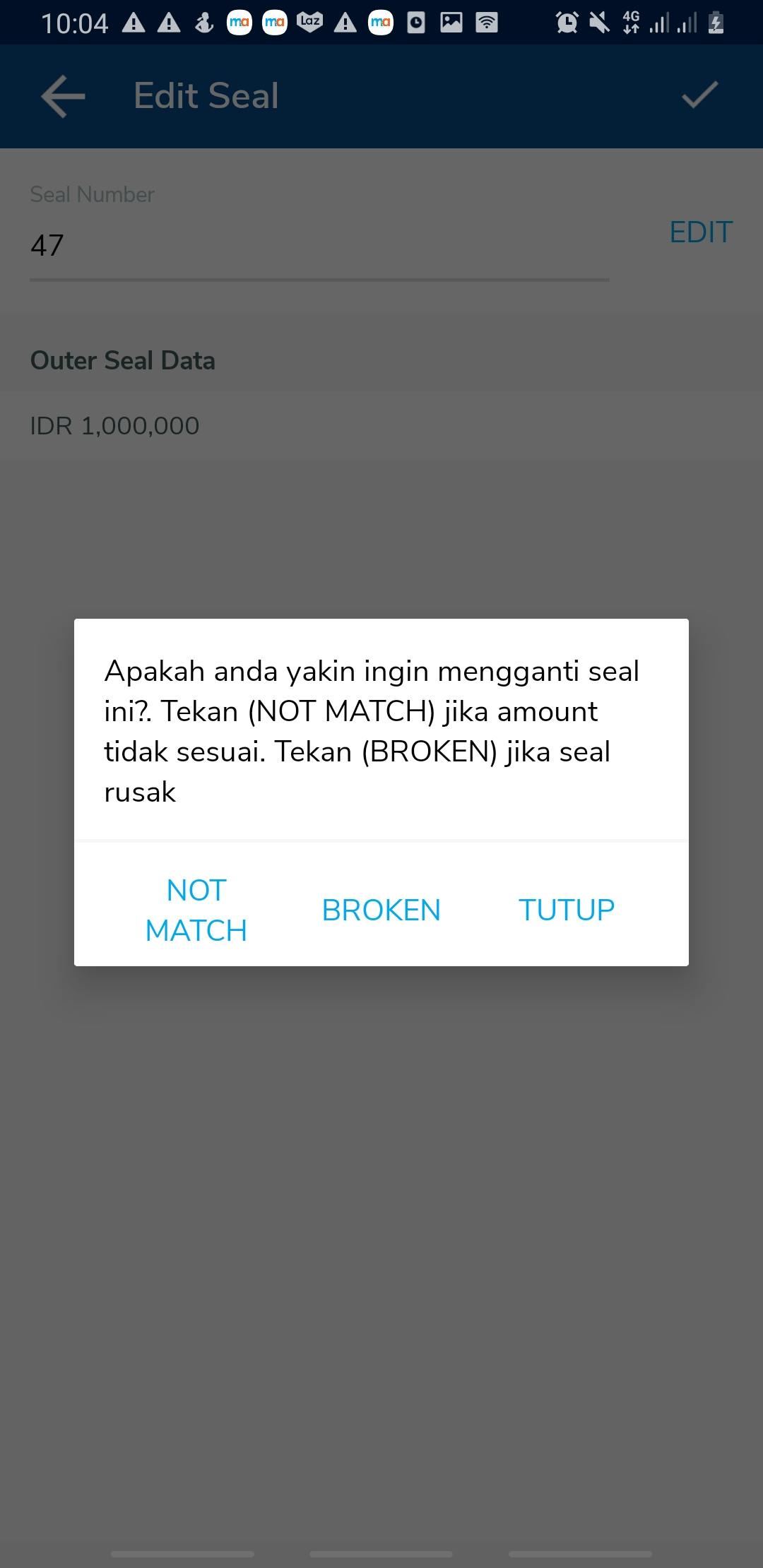Image resolution: width=763 pixels, height=1568 pixels.
Task: Confirm changes with the checkmark icon
Action: pos(699,96)
